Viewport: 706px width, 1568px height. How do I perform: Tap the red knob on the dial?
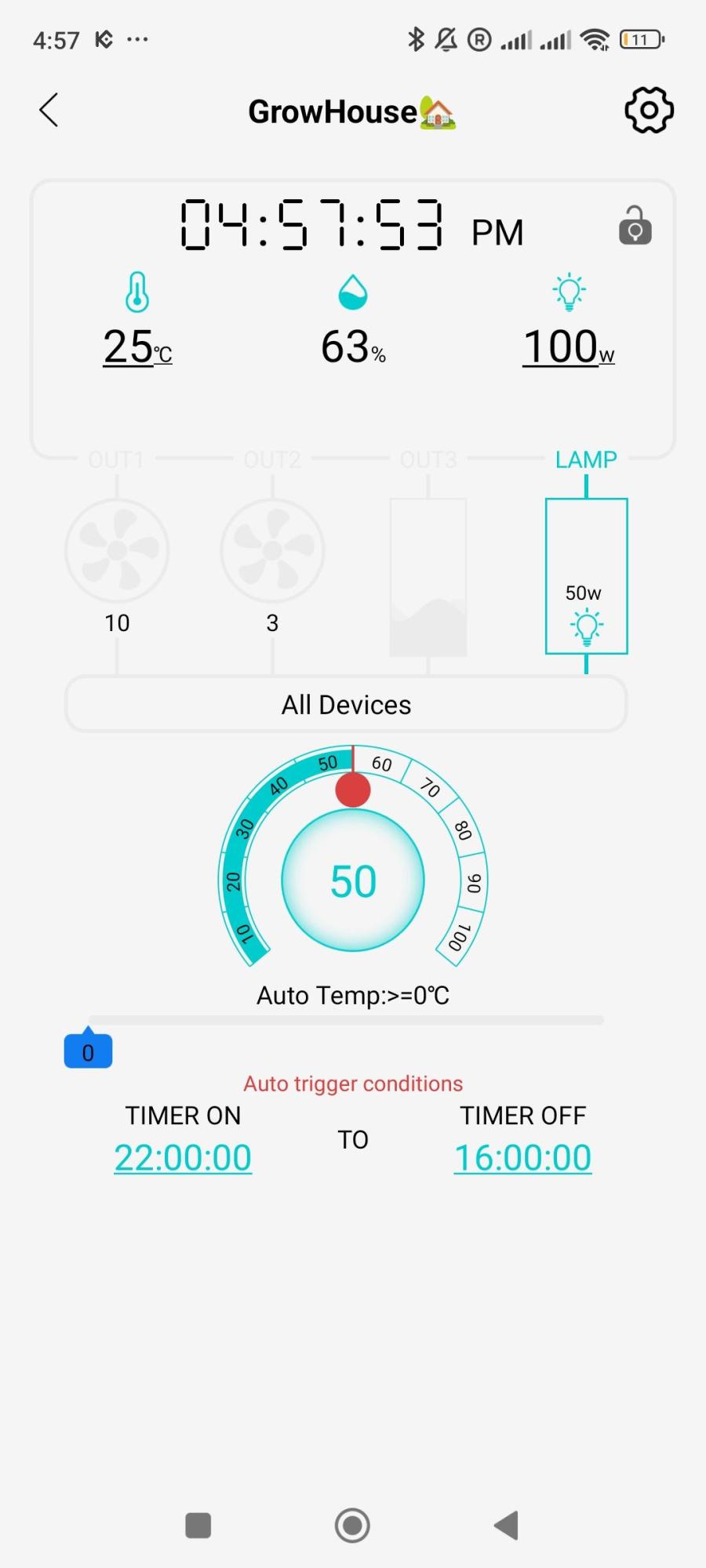(x=353, y=789)
